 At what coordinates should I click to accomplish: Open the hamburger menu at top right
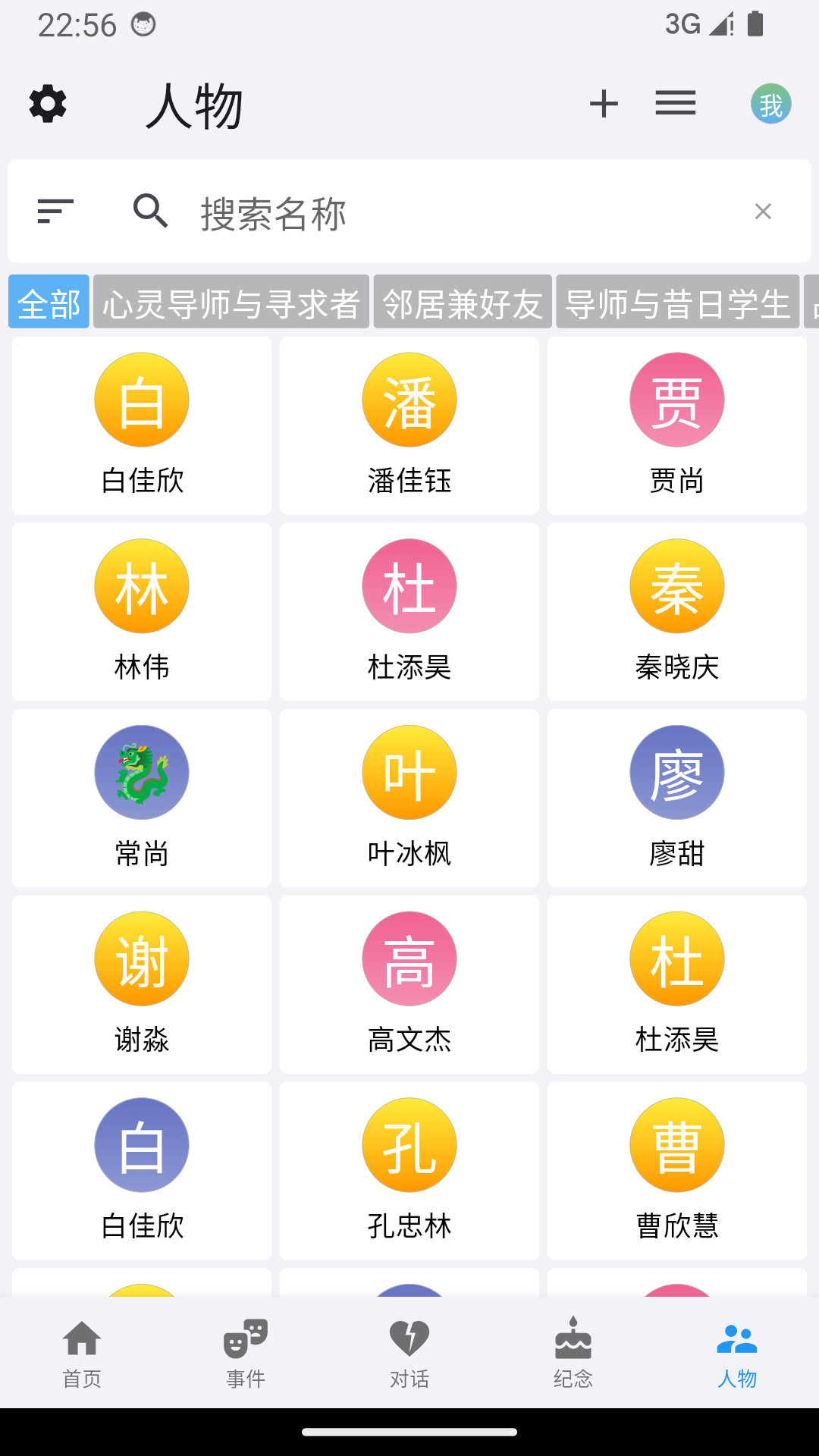tap(674, 104)
